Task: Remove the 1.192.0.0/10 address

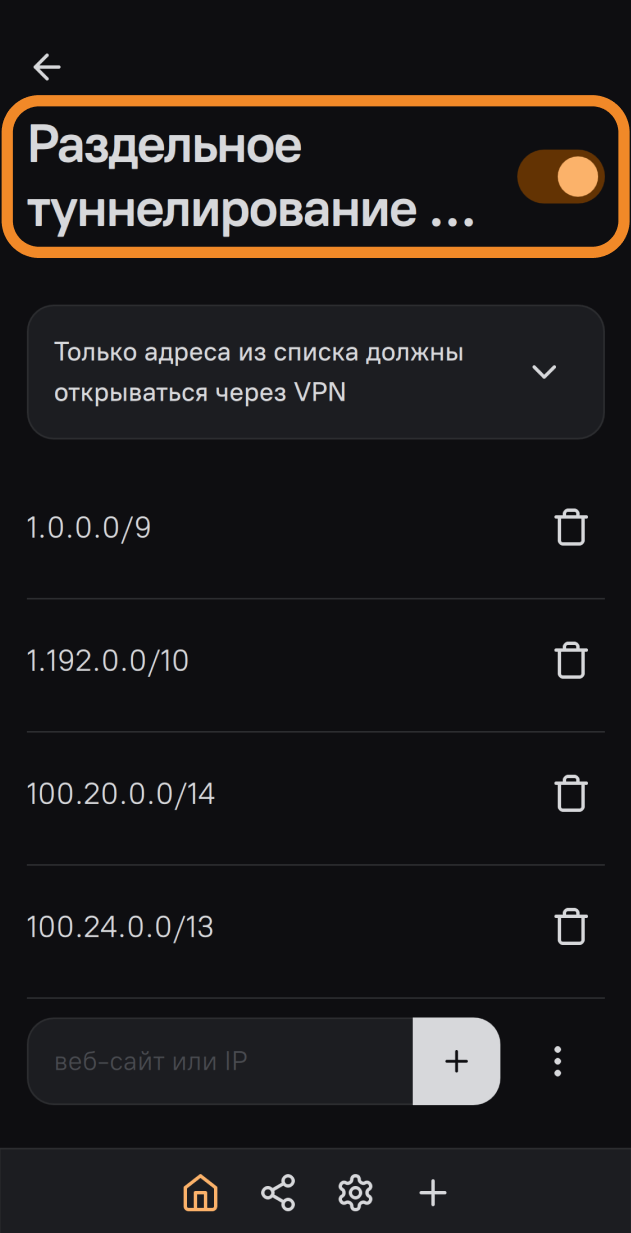Action: (571, 661)
